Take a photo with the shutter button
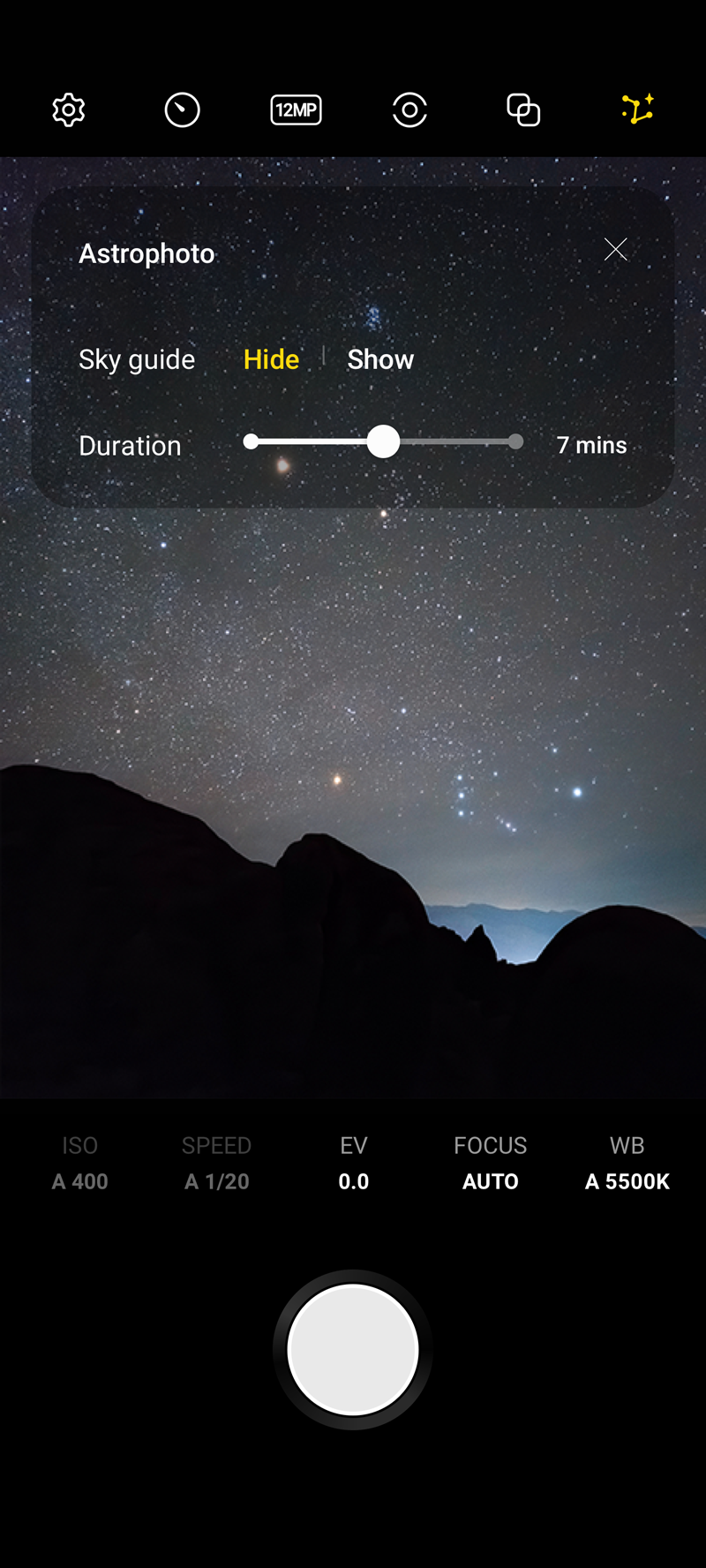The width and height of the screenshot is (706, 1568). pos(353,1349)
